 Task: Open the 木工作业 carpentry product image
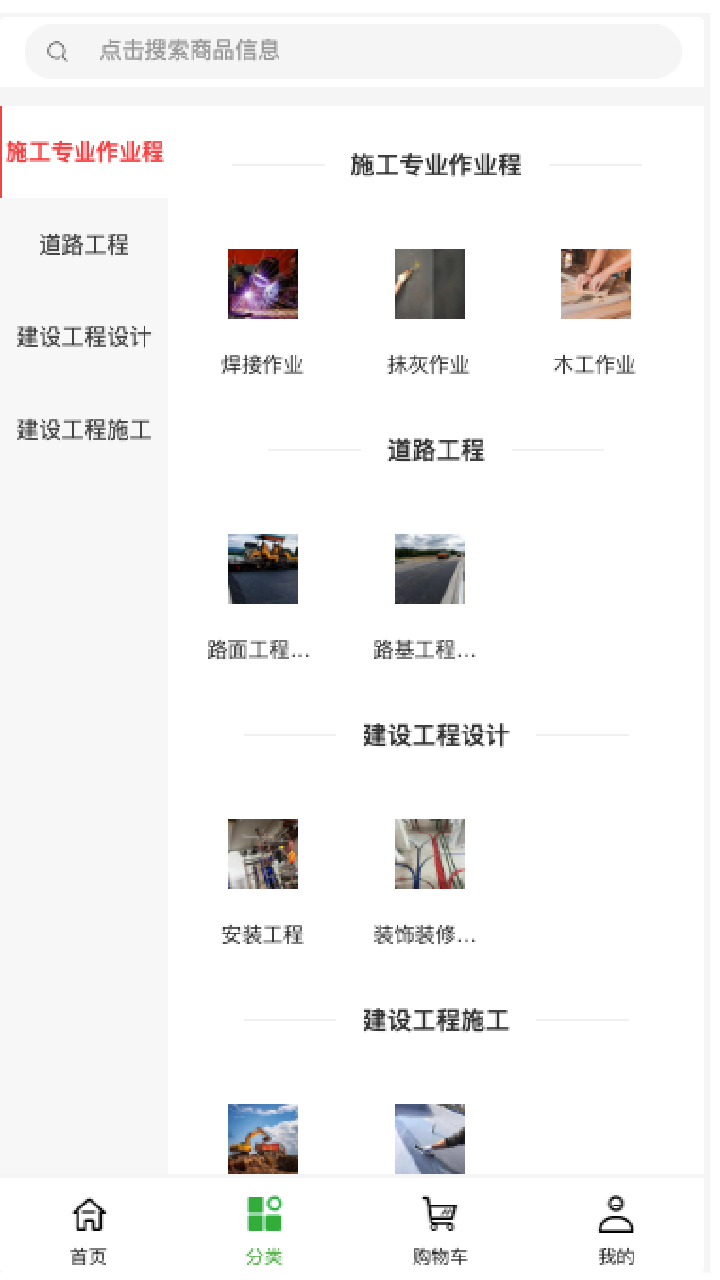[x=595, y=284]
